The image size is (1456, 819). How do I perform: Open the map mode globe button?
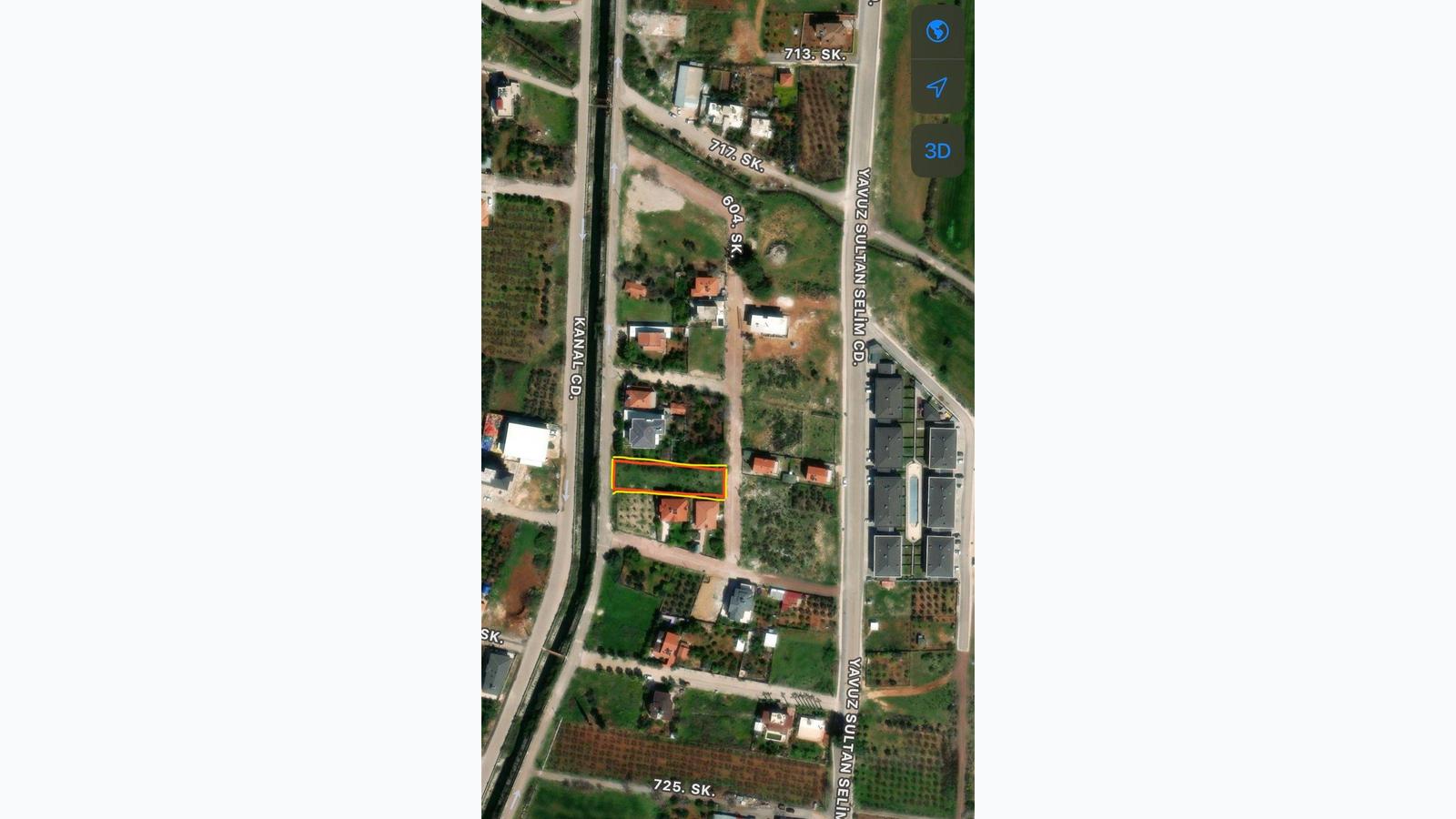pos(937,32)
